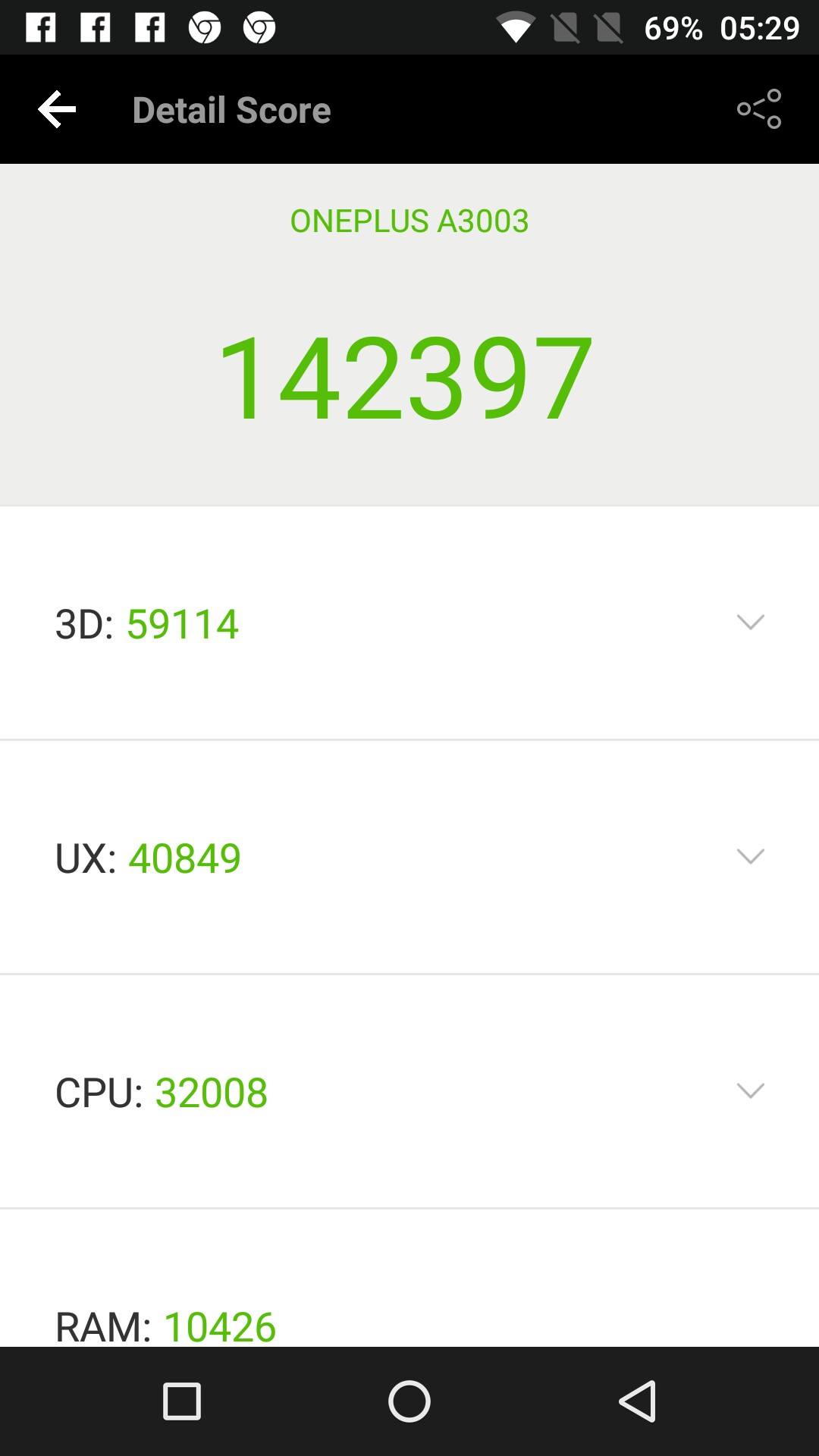819x1456 pixels.
Task: Open recent apps from navigation bar
Action: click(182, 1401)
